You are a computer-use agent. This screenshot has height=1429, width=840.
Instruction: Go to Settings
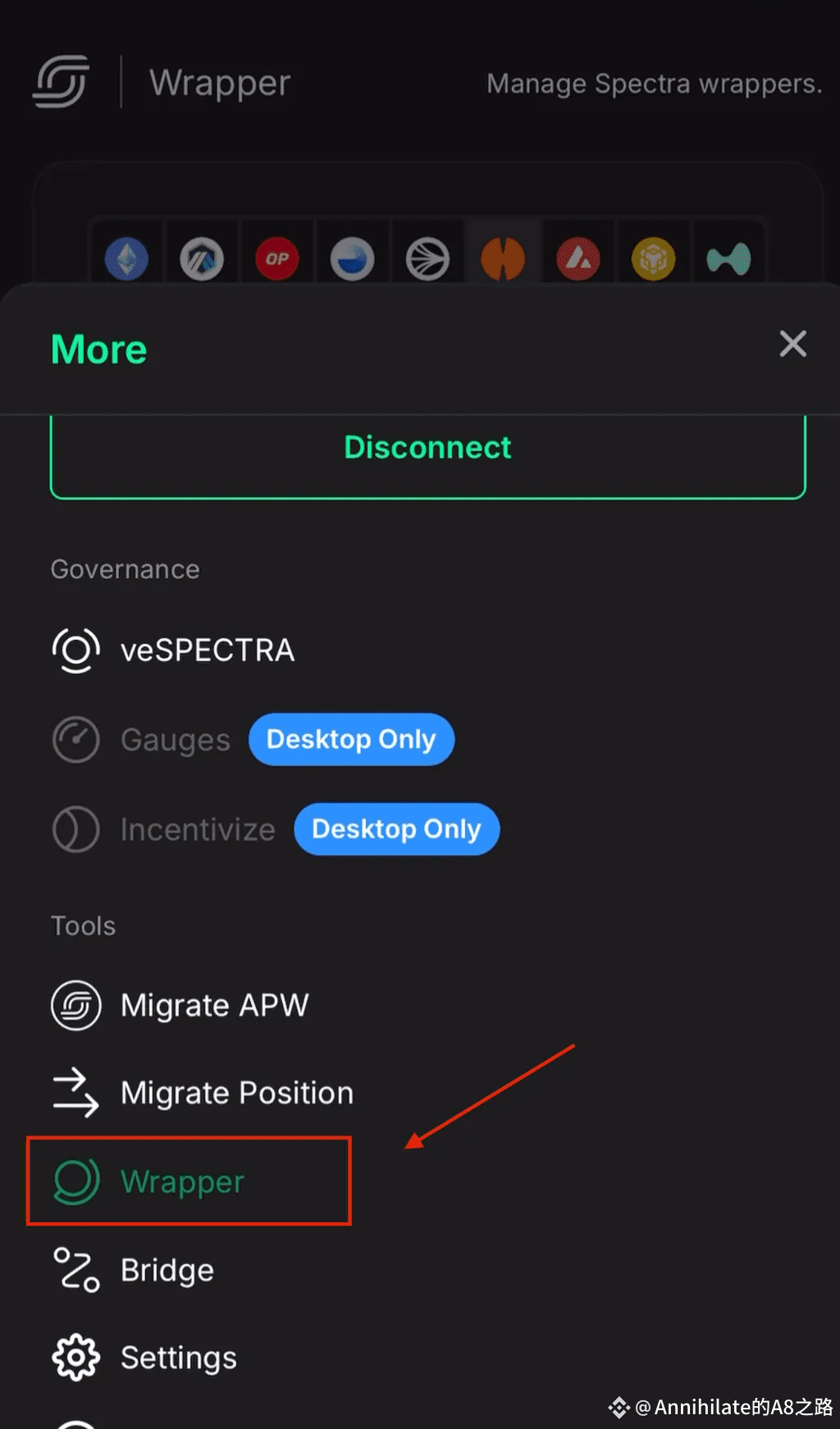(144, 1358)
